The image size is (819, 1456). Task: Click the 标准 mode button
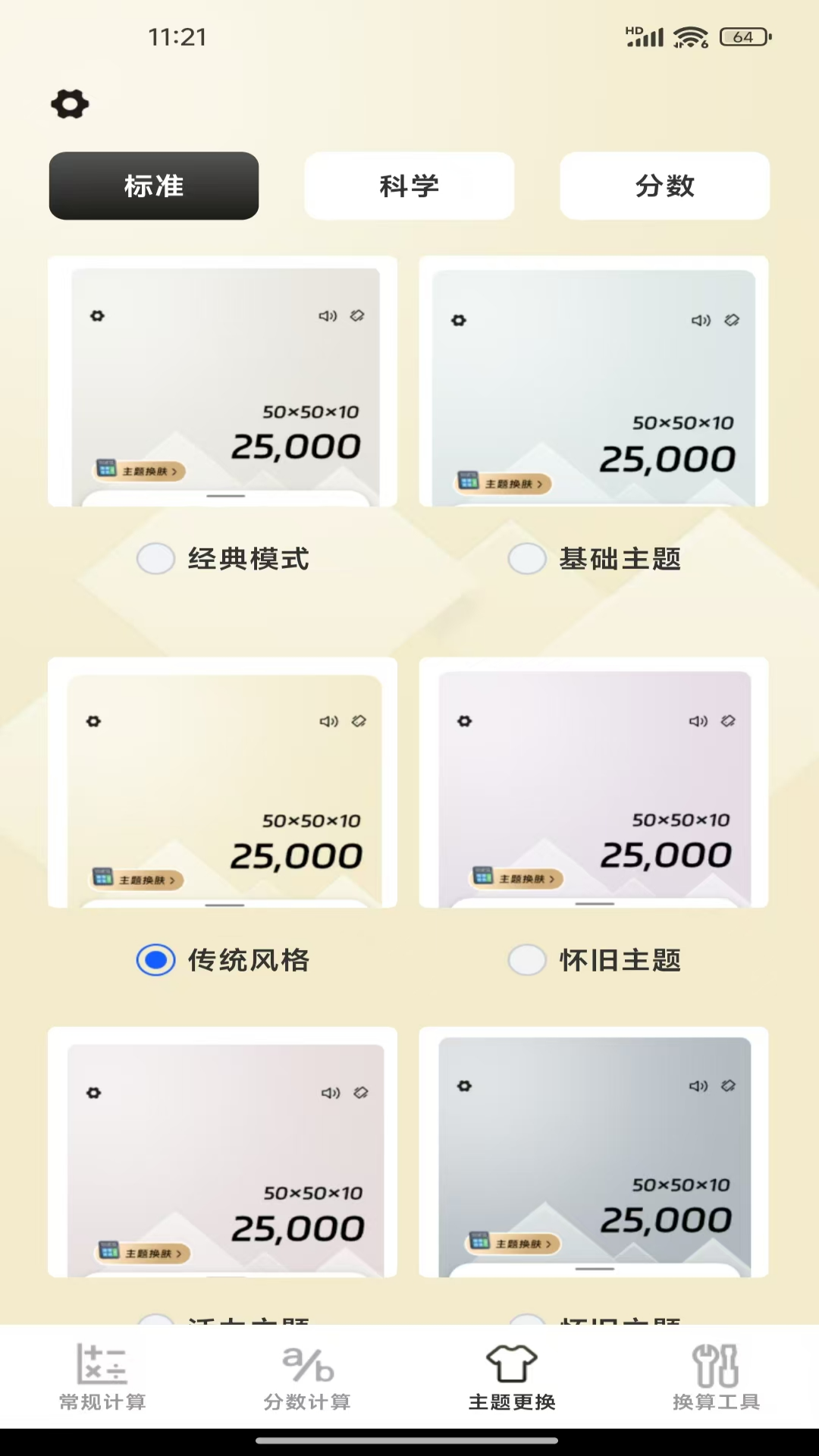point(153,186)
